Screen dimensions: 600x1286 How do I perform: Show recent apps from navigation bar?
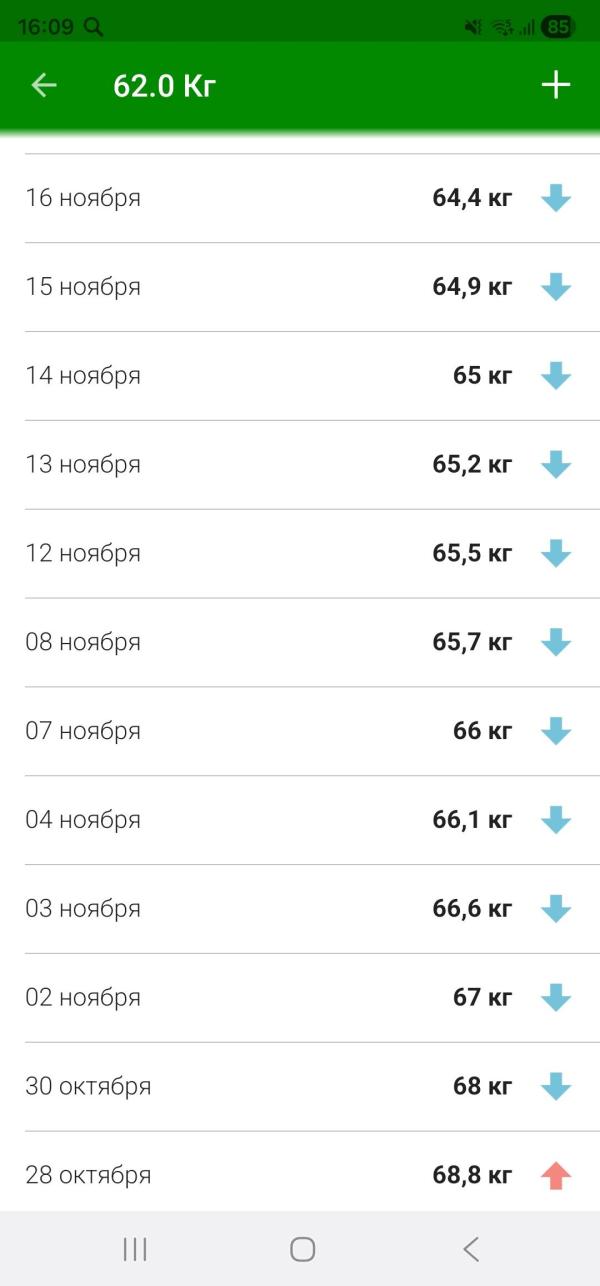[135, 1249]
